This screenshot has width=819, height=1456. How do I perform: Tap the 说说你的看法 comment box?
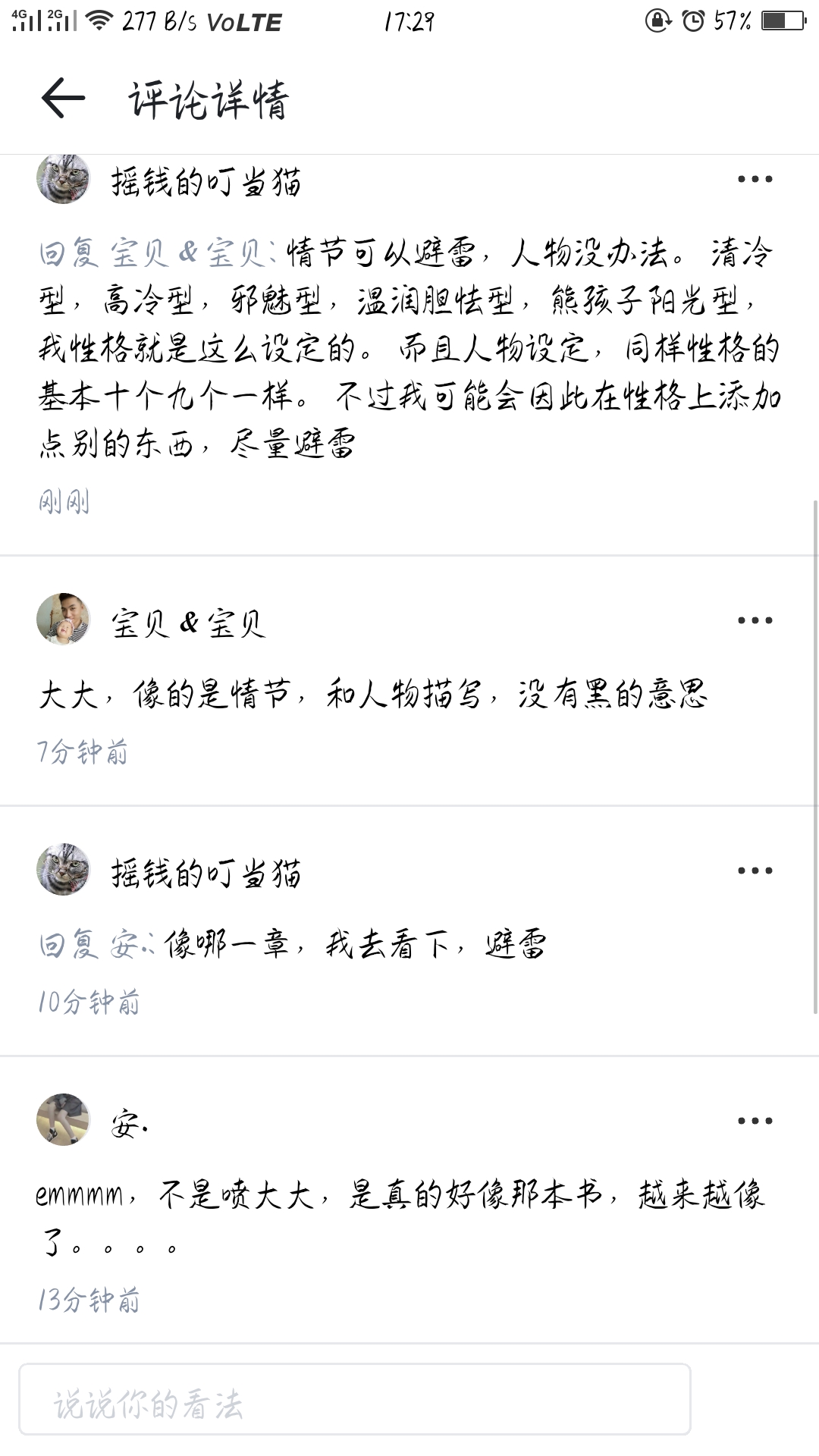(354, 1399)
